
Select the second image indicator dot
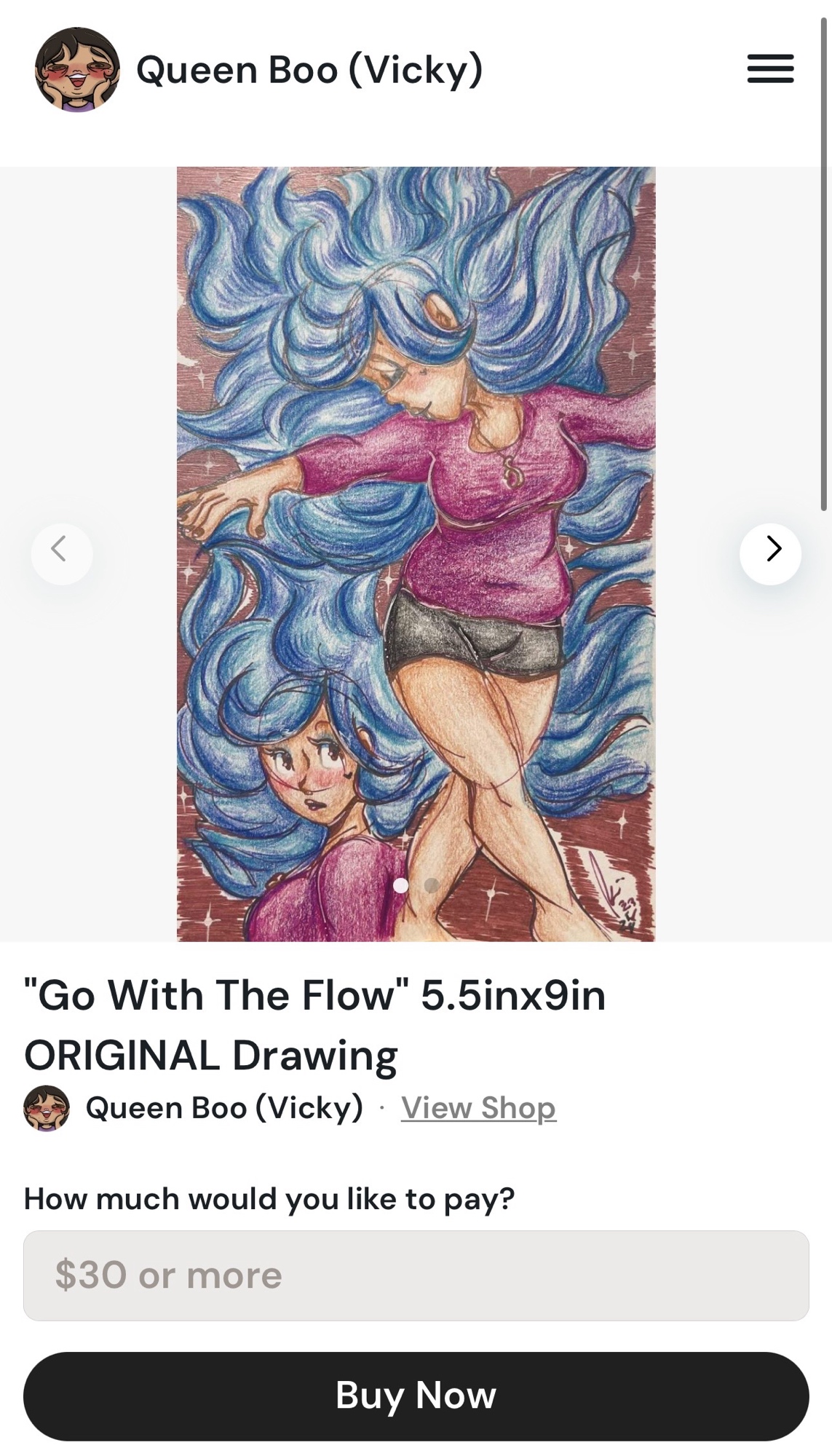432,885
